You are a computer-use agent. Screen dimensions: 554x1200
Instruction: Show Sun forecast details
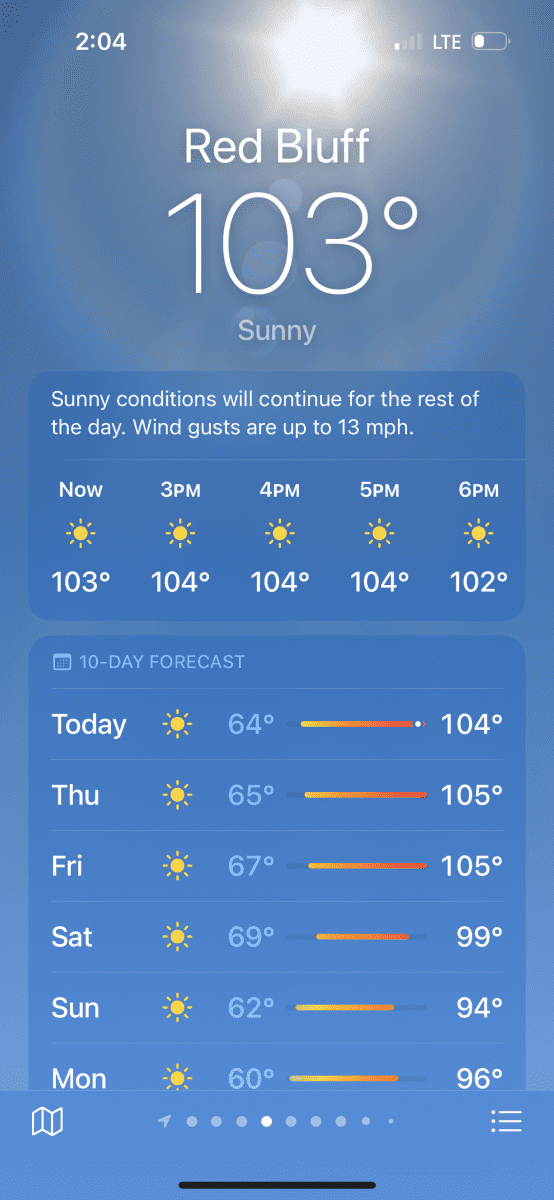click(x=277, y=1008)
